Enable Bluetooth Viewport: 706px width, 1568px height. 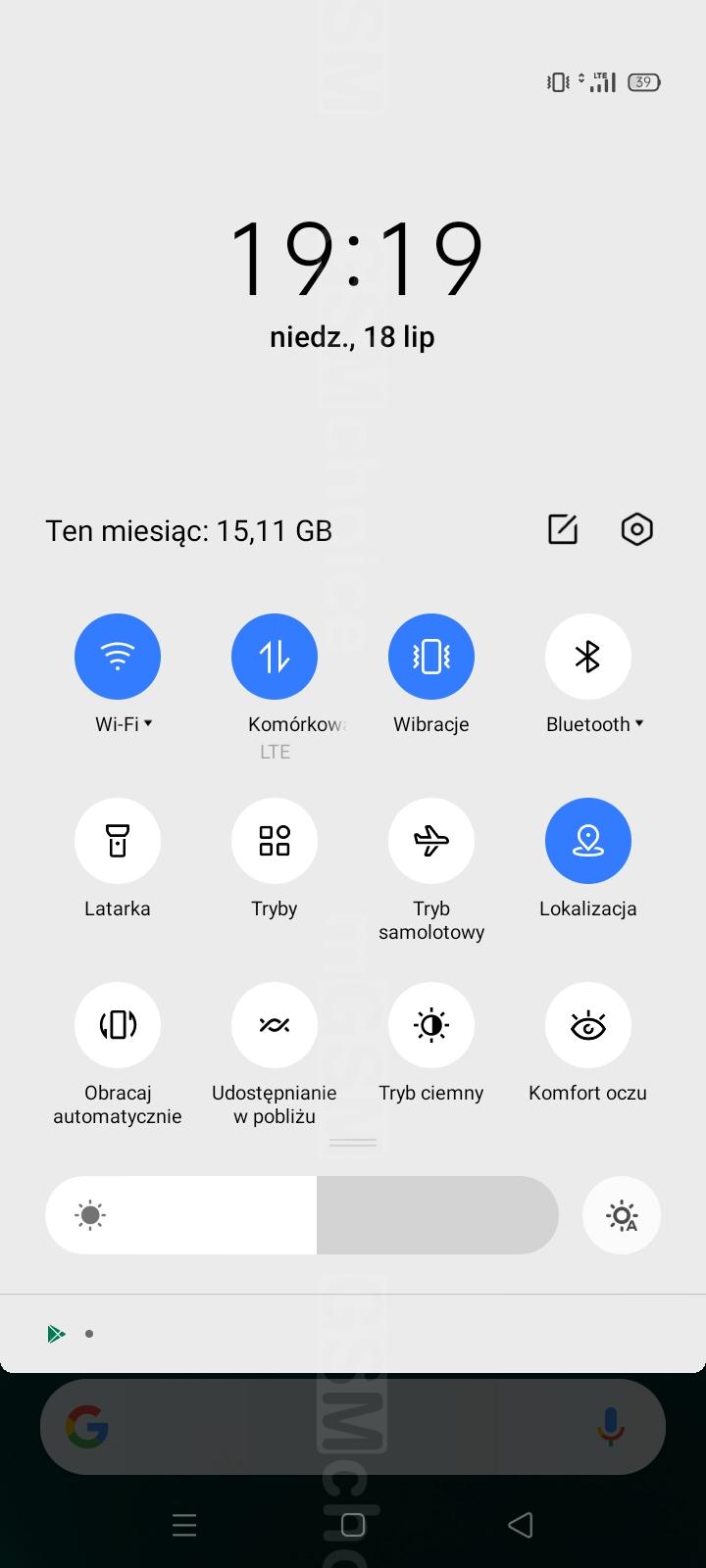(x=588, y=657)
